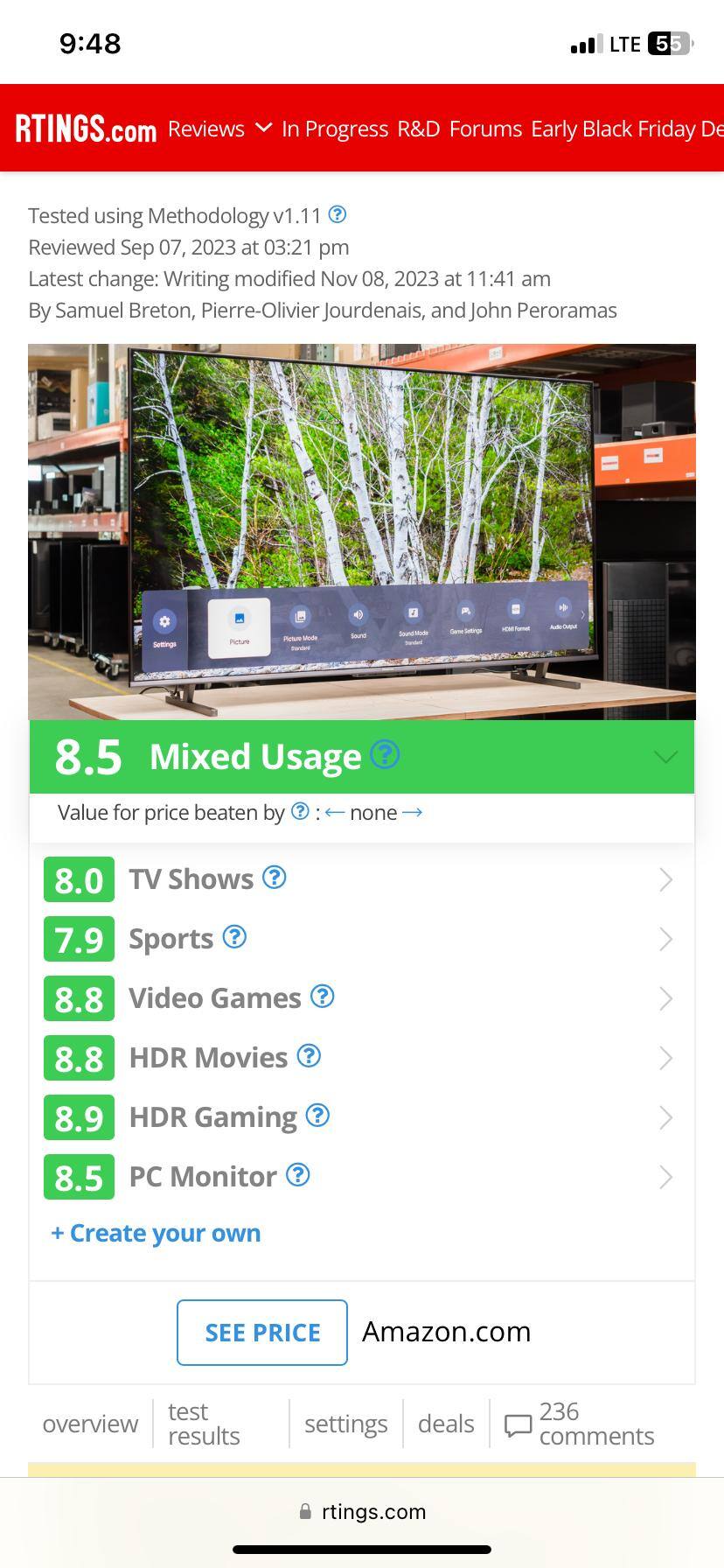
Task: Open the TV Shows score details
Action: click(360, 879)
